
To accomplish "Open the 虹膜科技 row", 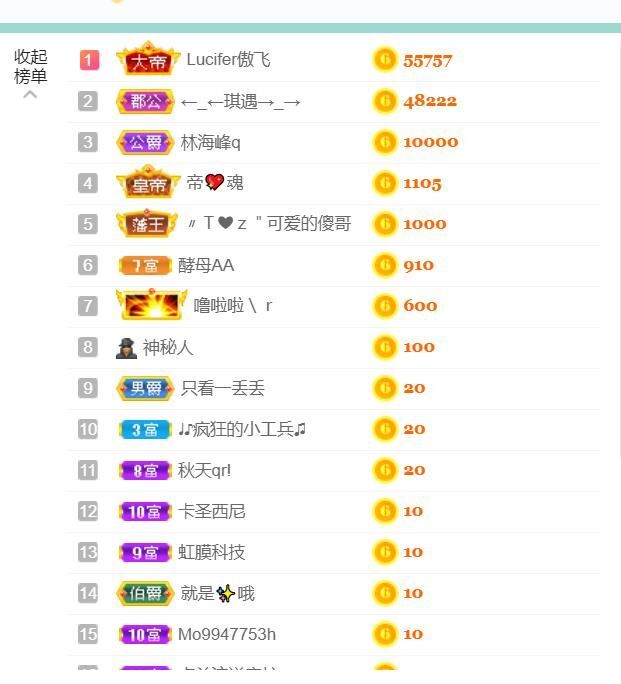I will coord(211,552).
